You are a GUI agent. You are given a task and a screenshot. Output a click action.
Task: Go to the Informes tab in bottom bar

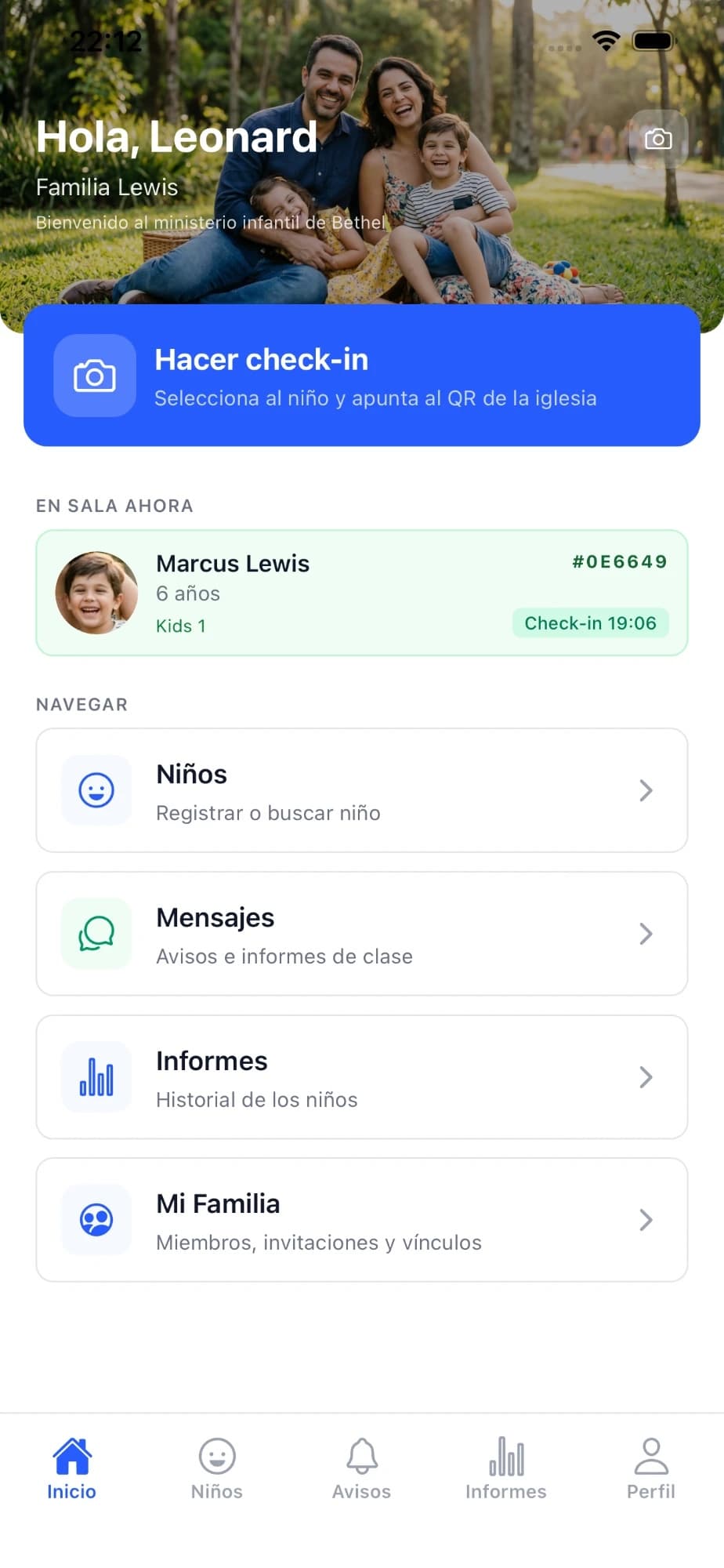click(506, 1469)
